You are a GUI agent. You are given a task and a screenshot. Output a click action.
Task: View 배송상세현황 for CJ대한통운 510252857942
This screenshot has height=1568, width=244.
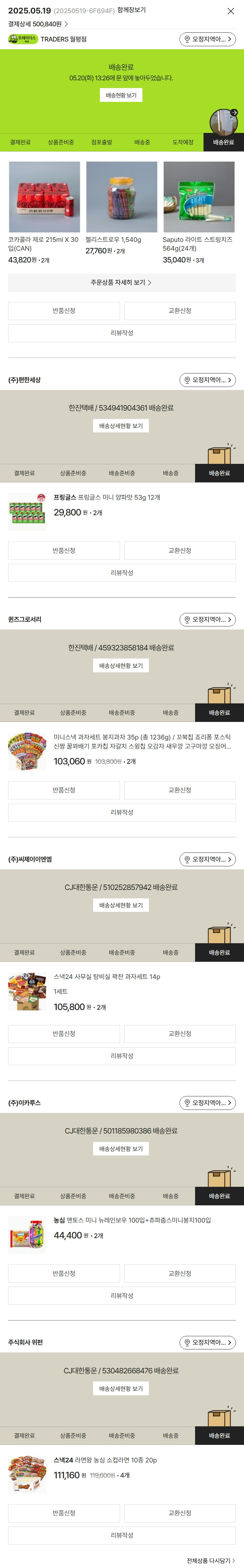click(121, 905)
